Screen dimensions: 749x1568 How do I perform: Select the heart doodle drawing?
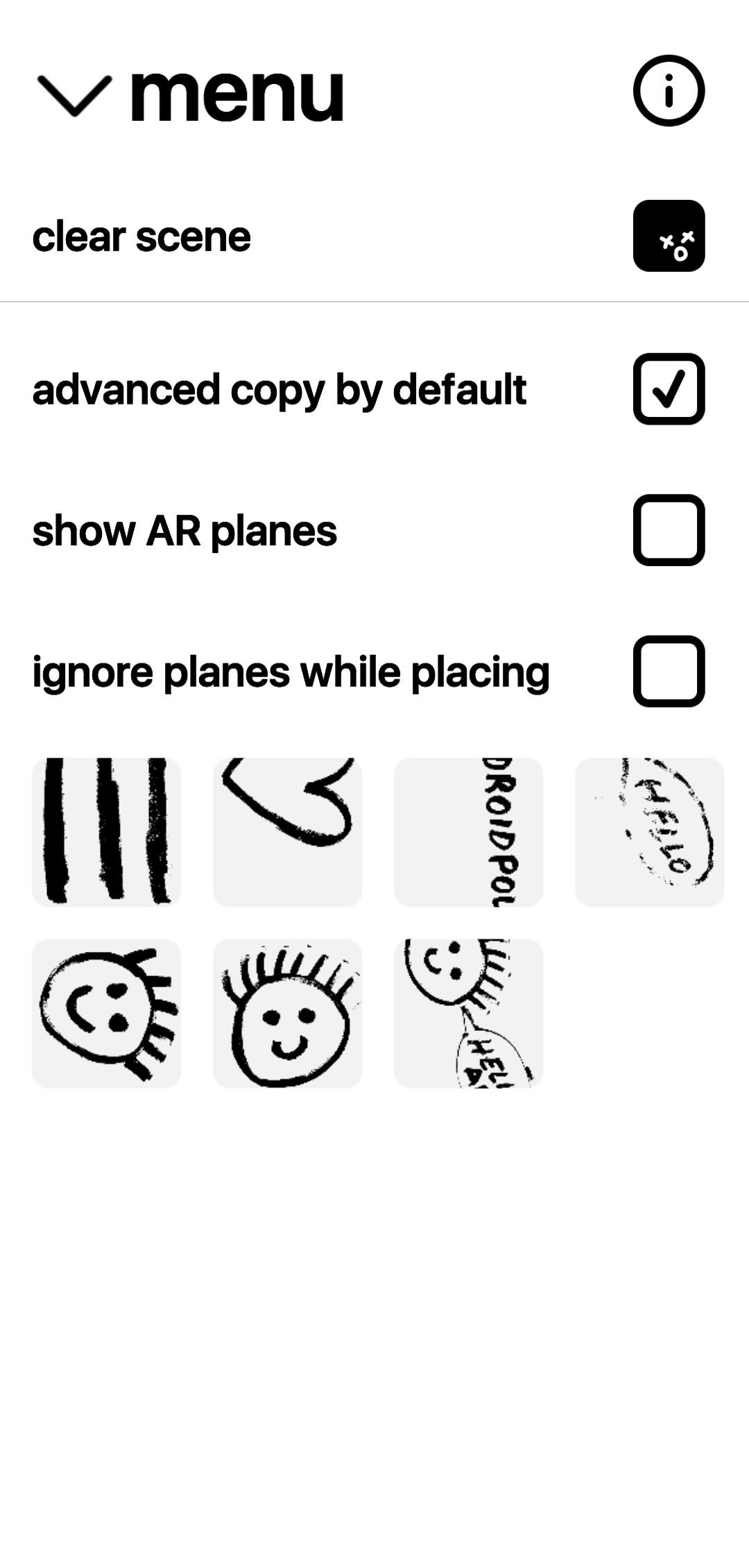[288, 833]
